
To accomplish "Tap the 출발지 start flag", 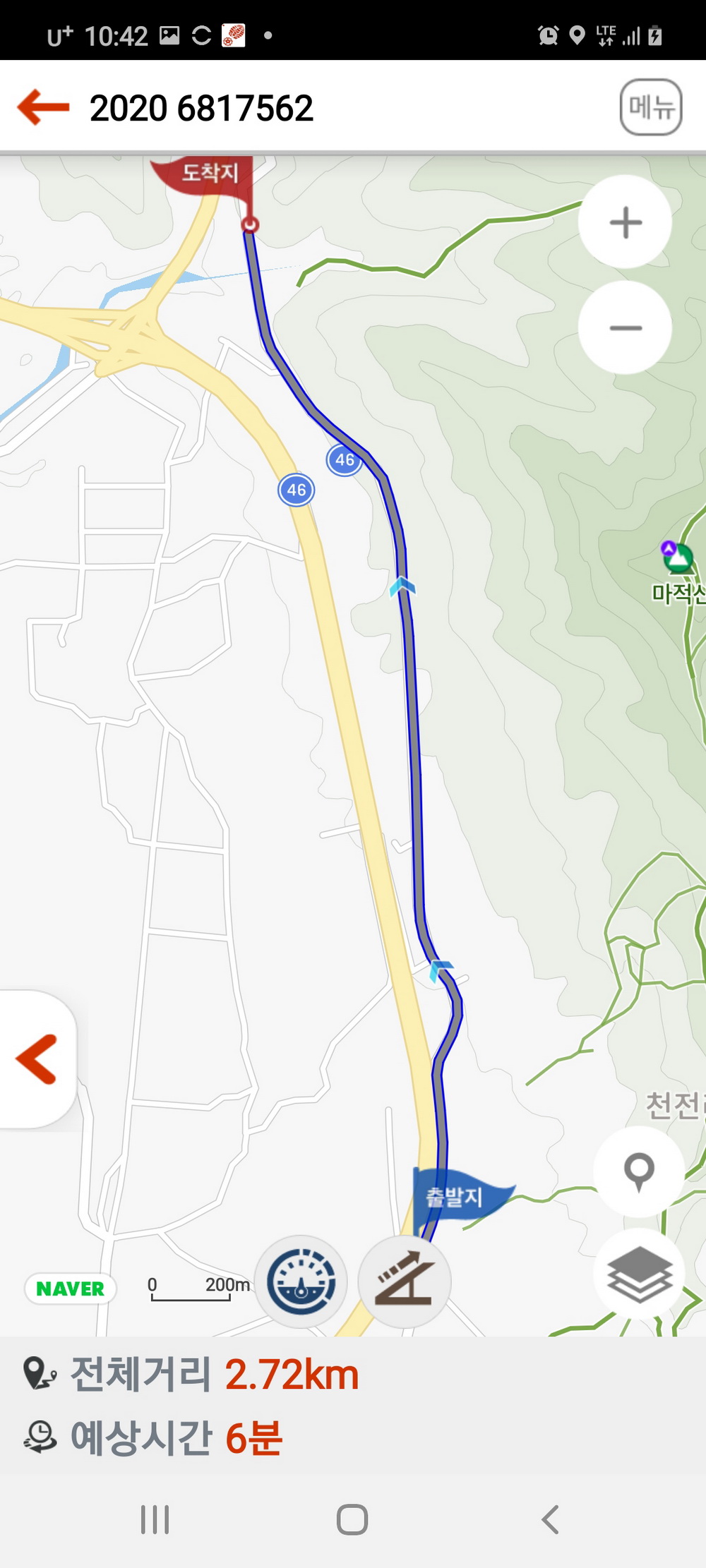I will 455,1196.
